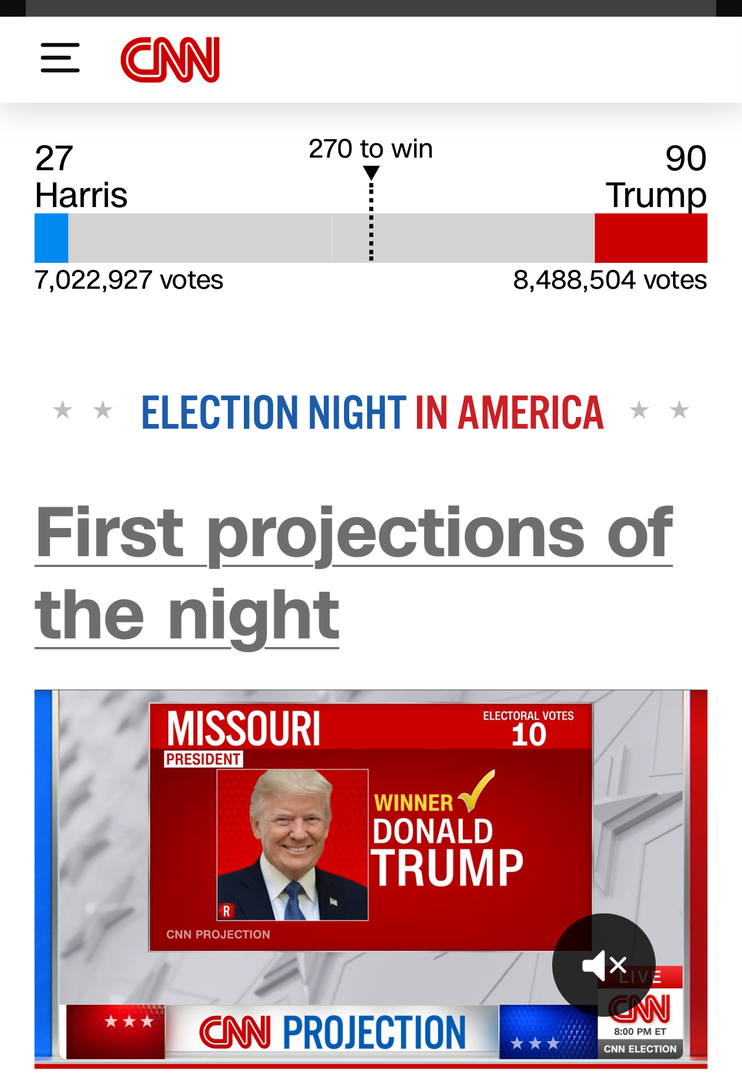Open the 'First projections of the night' headline

tap(353, 573)
